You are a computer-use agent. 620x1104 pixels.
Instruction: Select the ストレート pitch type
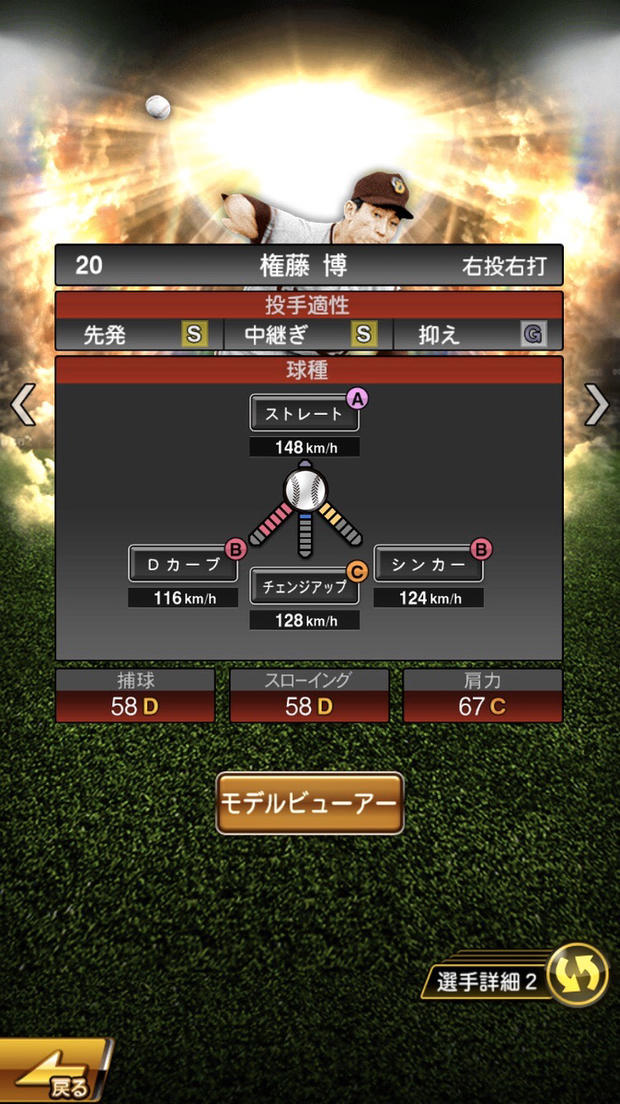click(304, 413)
